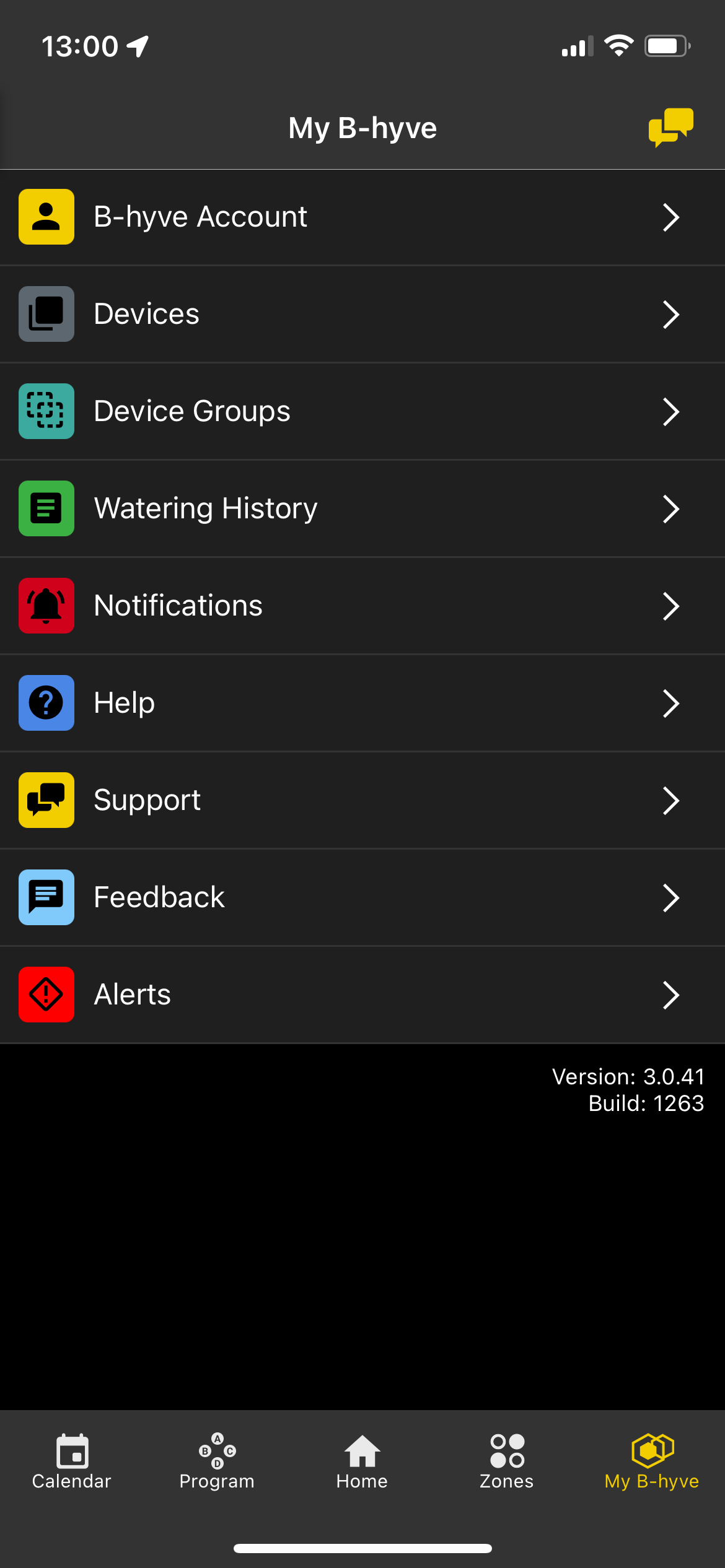Open the Help section
This screenshot has height=1568, width=725.
(x=362, y=703)
